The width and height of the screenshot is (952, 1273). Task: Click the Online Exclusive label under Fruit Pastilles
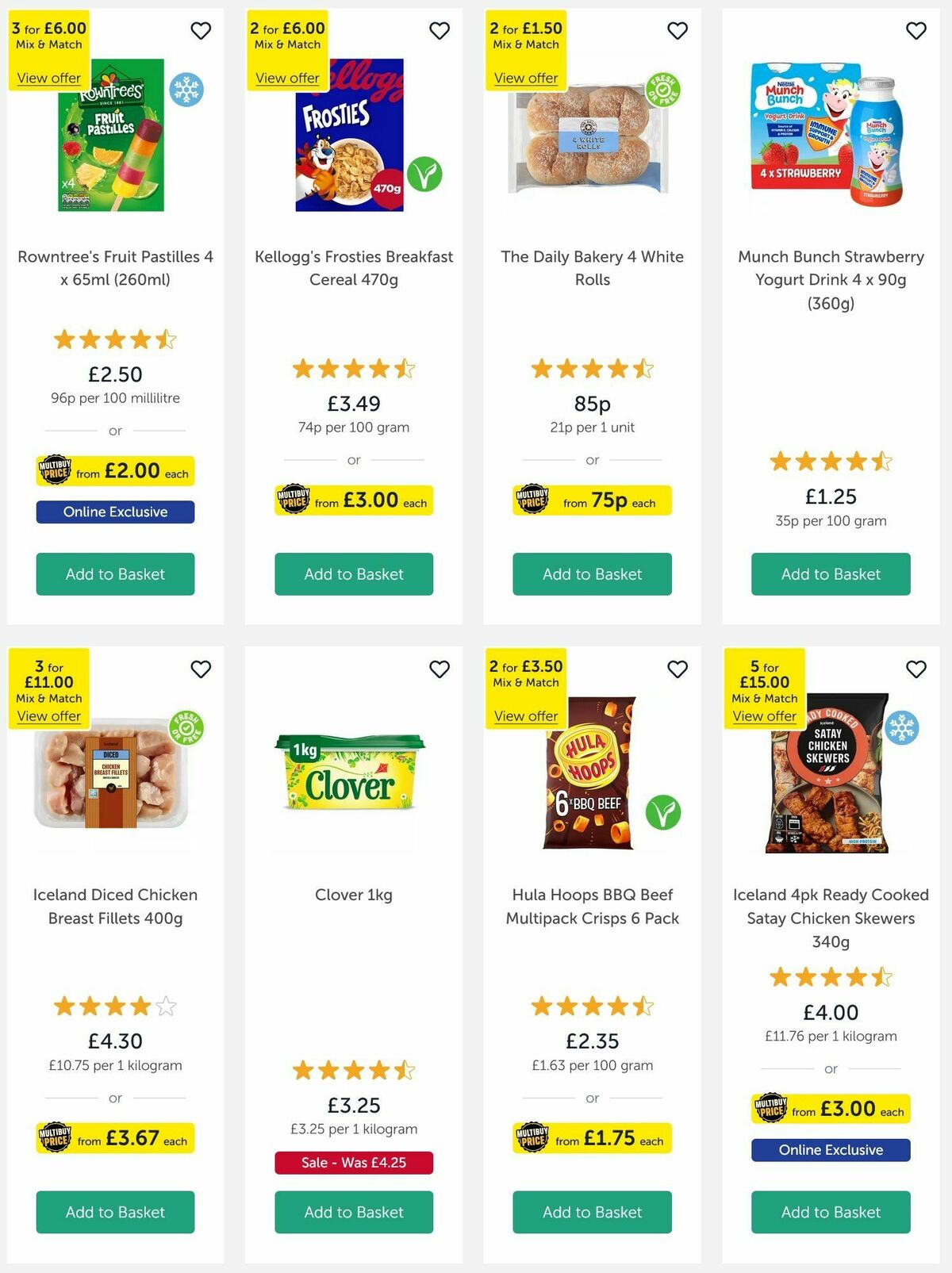(x=115, y=512)
